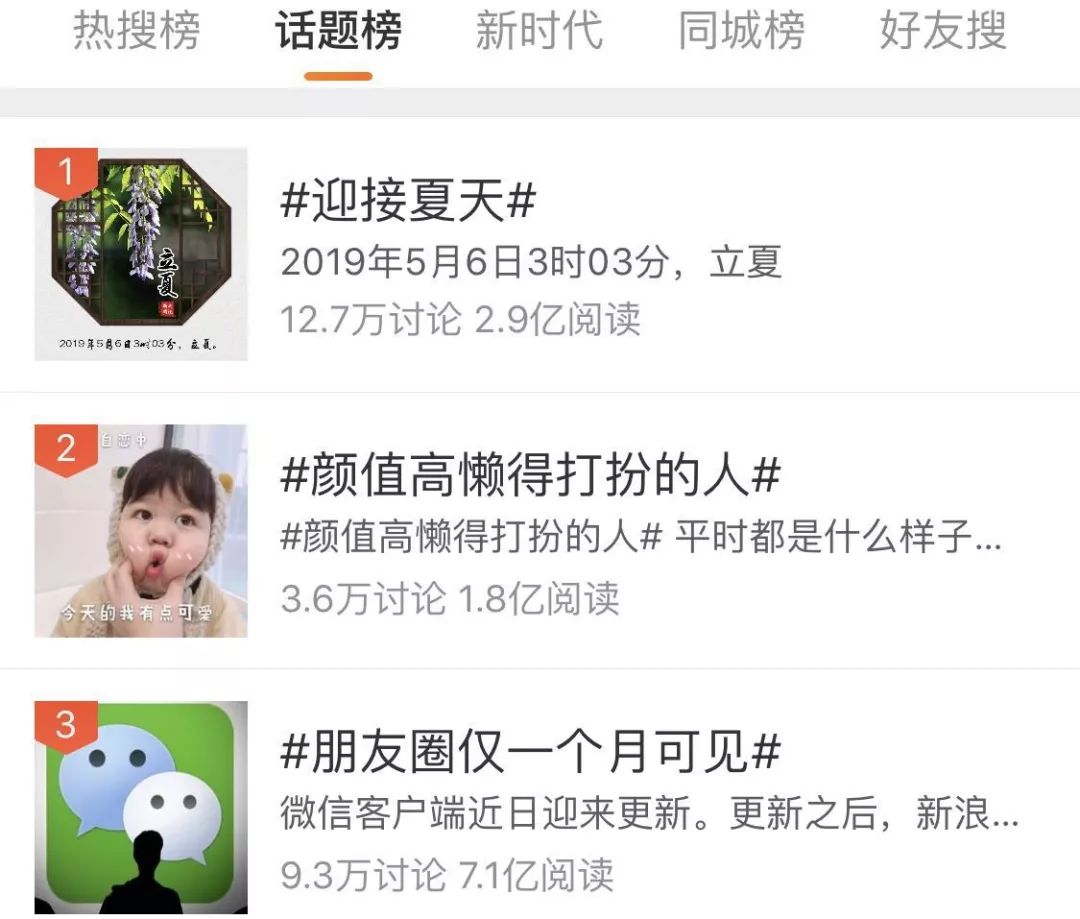
Task: Go to the 好友搜 tab
Action: 942,31
